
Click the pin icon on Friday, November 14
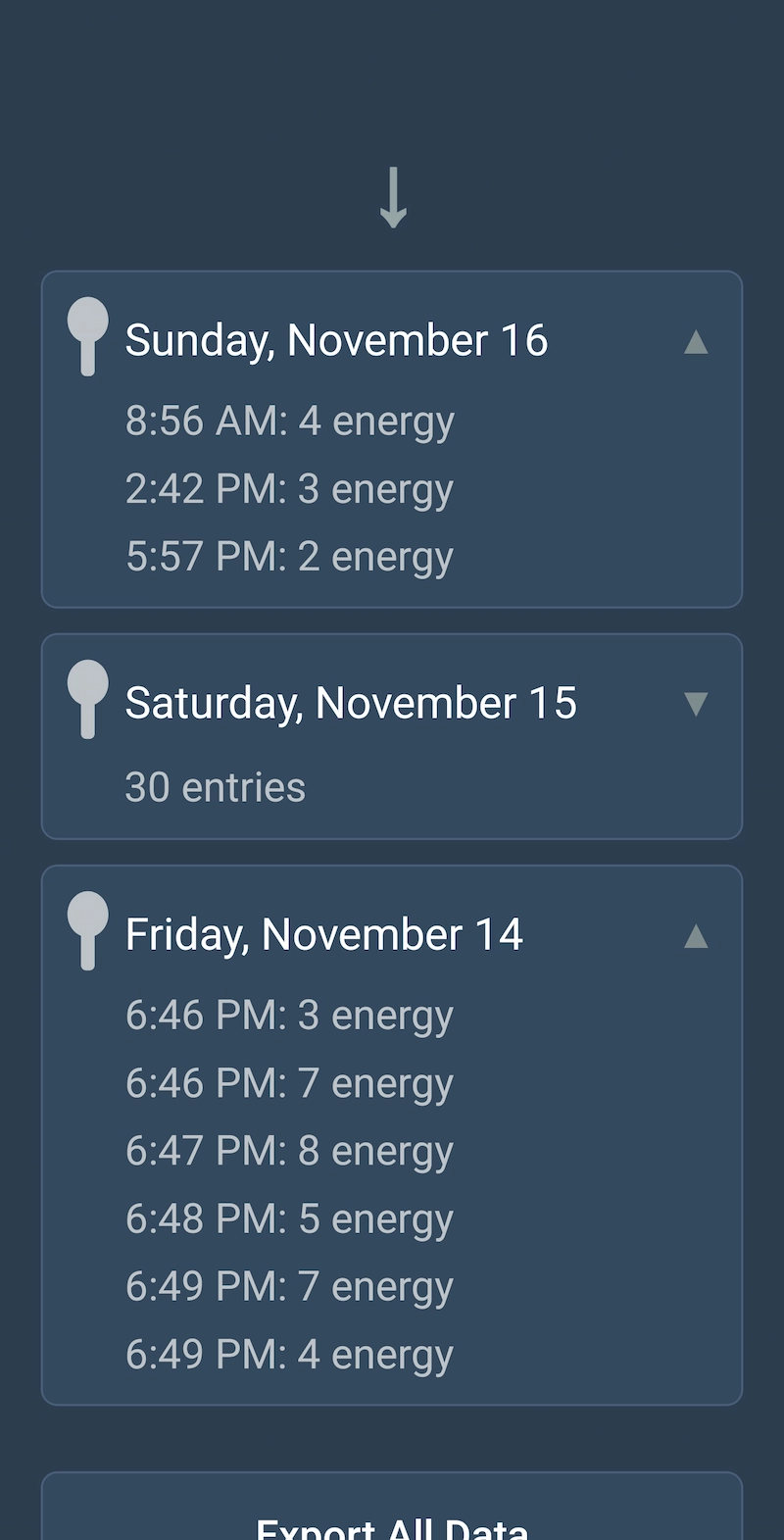87,931
